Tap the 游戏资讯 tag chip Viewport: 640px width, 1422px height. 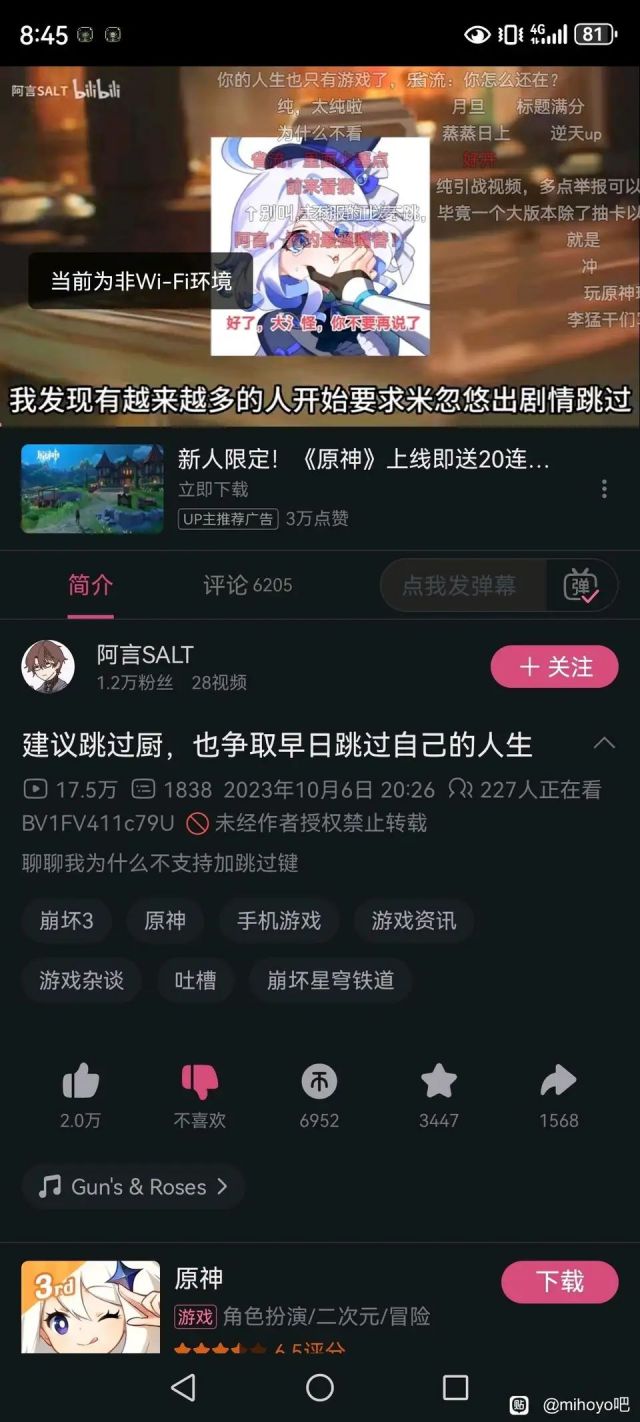click(413, 920)
